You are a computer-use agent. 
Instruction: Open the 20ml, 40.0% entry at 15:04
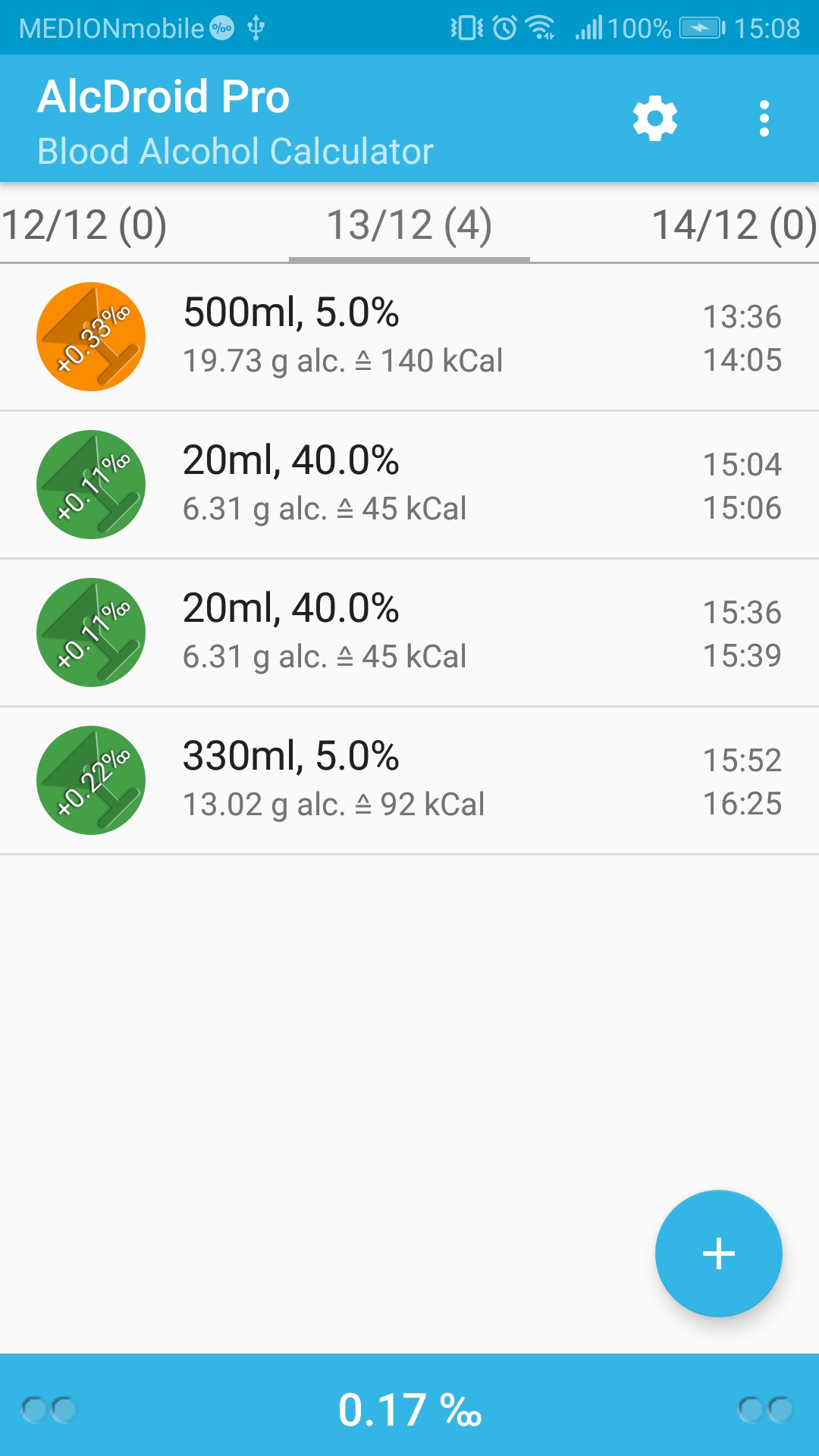click(409, 485)
